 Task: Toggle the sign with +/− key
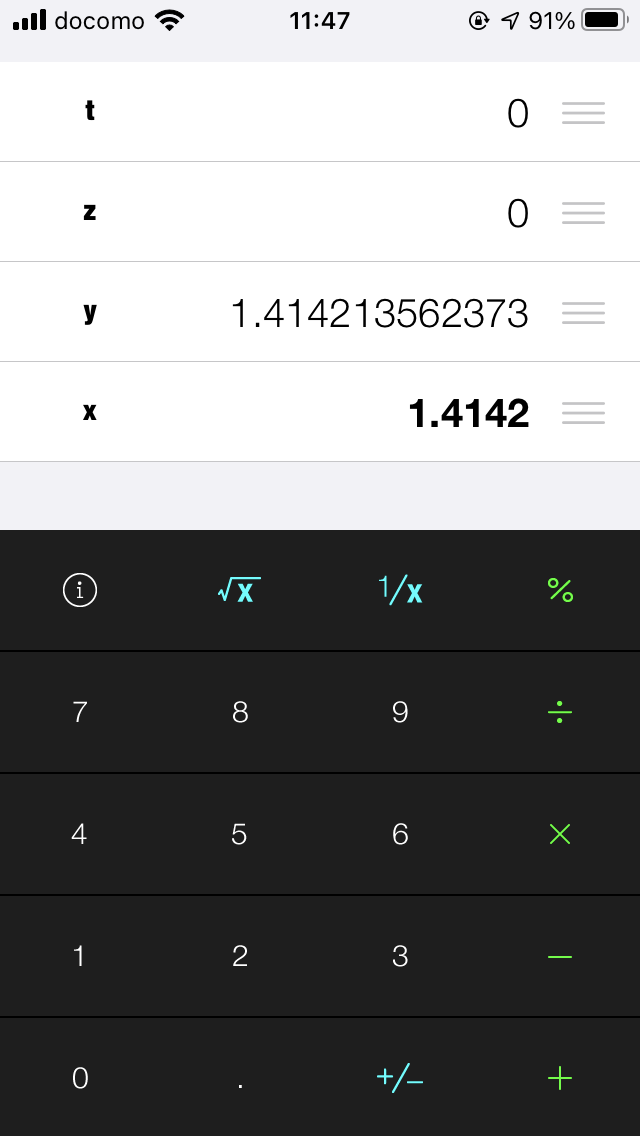click(400, 1078)
